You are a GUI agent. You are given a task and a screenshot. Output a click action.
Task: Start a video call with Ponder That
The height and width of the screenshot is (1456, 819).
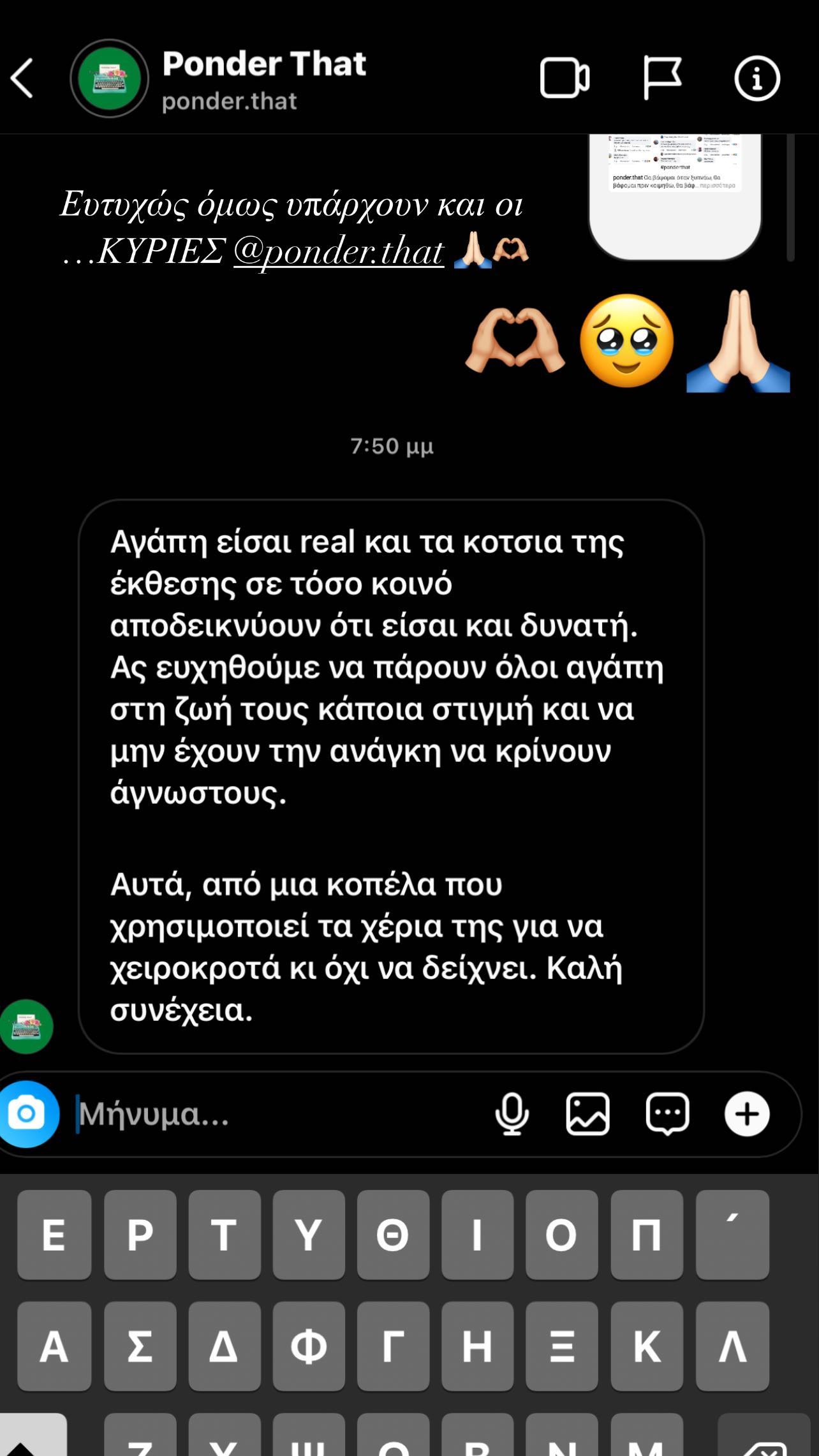click(x=564, y=78)
